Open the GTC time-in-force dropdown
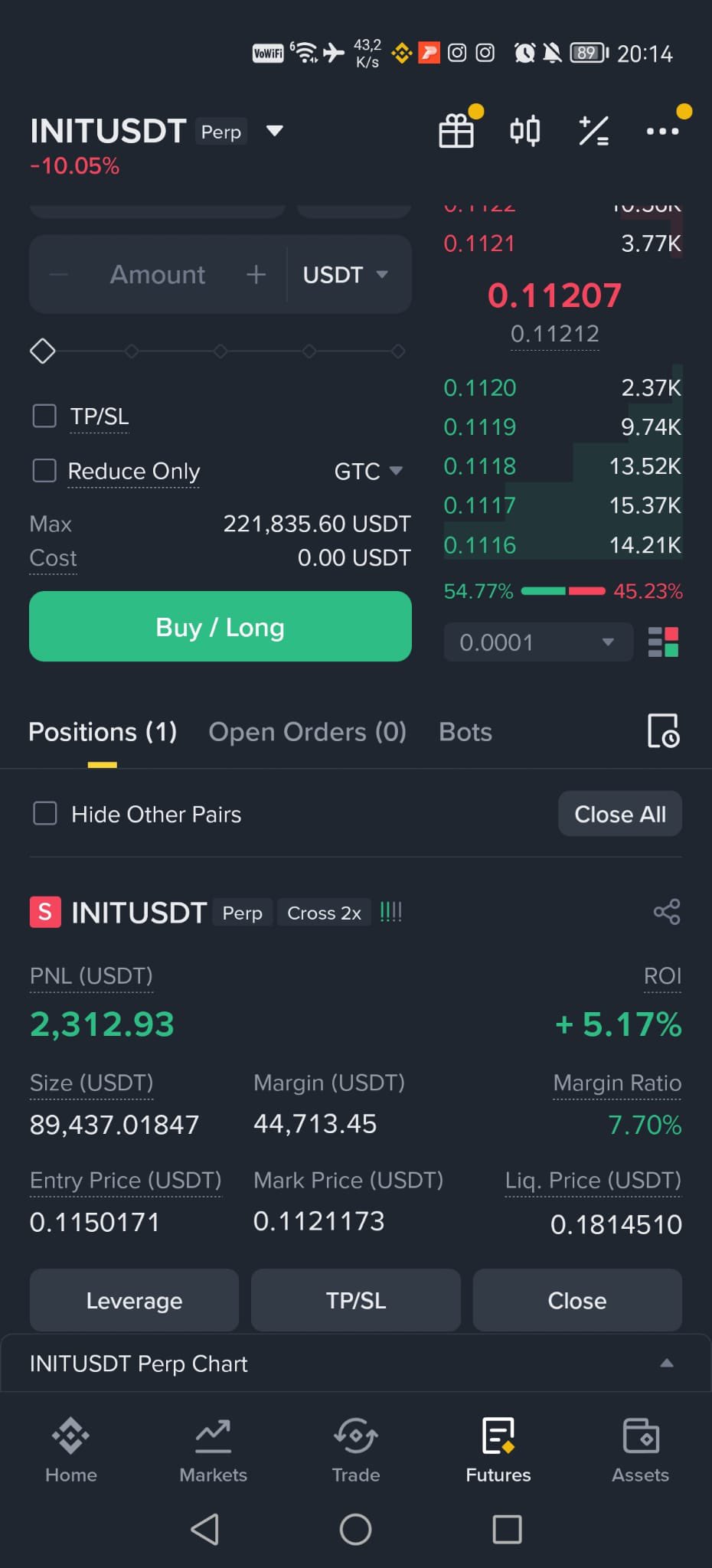 tap(367, 471)
